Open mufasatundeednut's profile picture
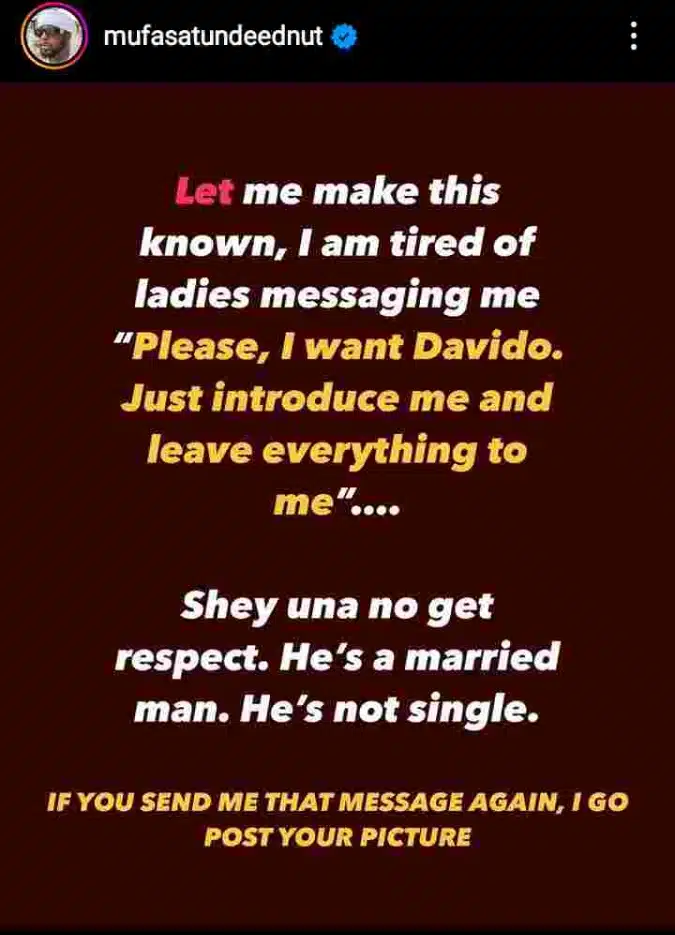Viewport: 675px width, 935px height. tap(52, 39)
